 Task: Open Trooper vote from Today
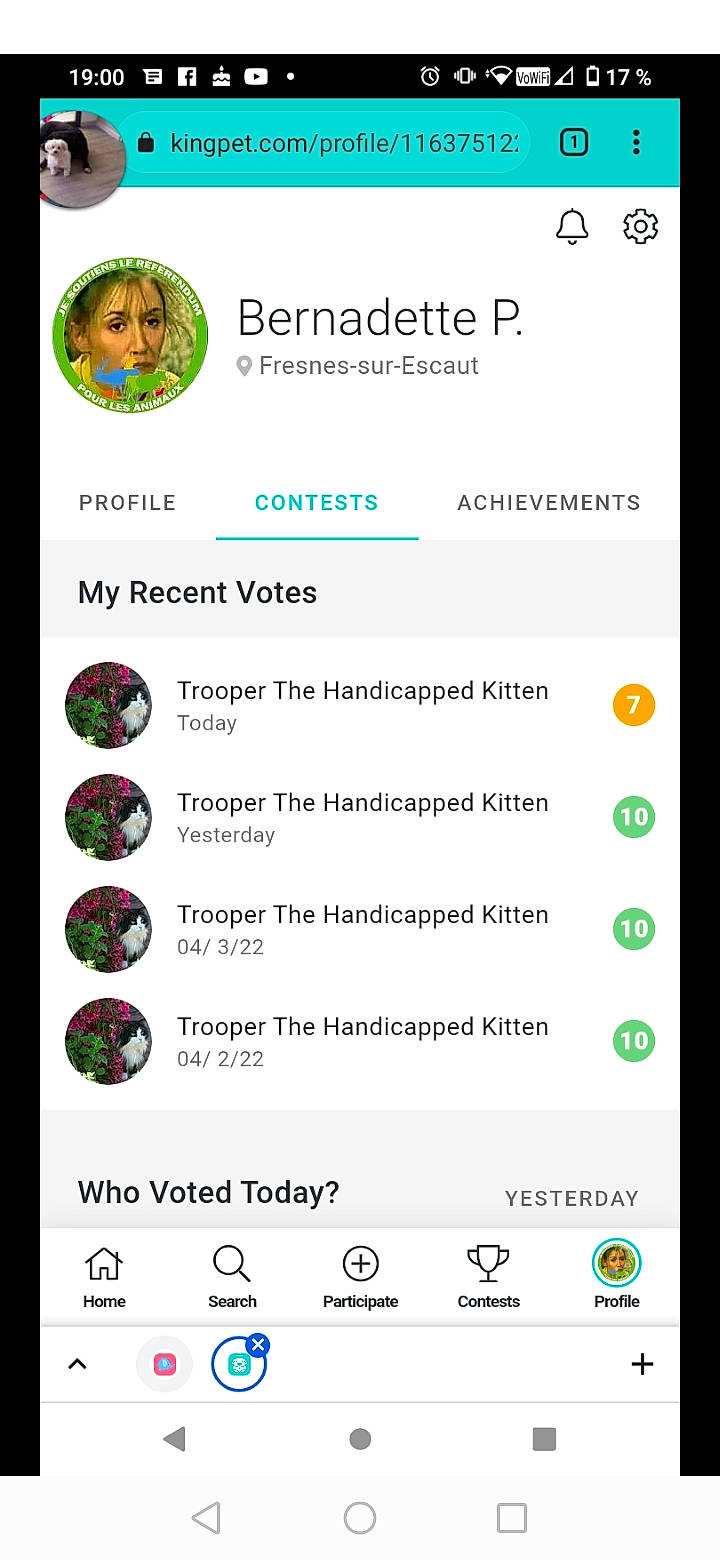pyautogui.click(x=362, y=705)
